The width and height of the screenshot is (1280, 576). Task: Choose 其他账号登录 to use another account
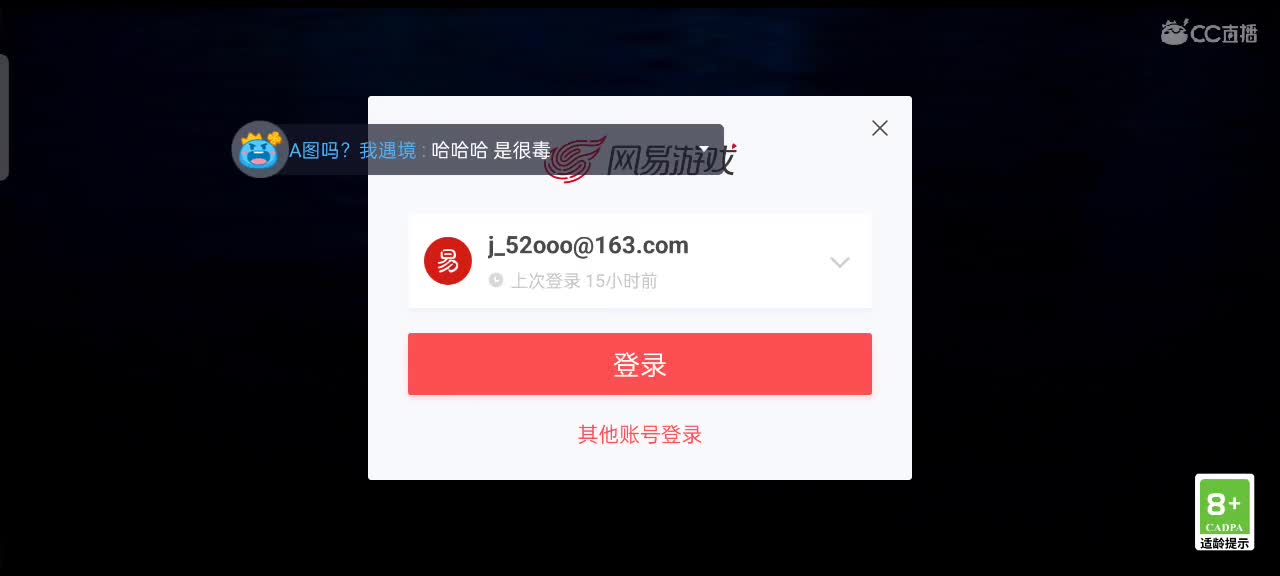point(639,435)
